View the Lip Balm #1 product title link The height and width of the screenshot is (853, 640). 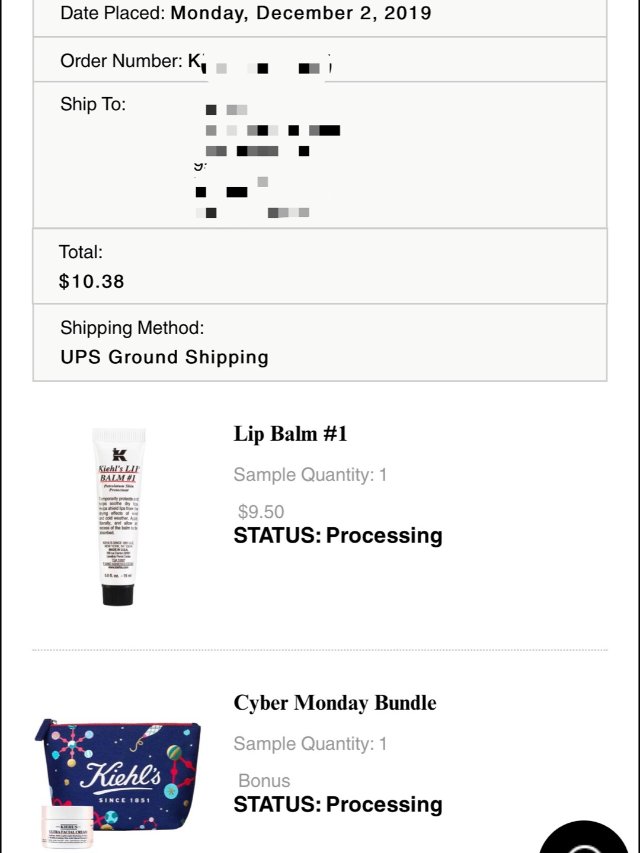pos(290,434)
